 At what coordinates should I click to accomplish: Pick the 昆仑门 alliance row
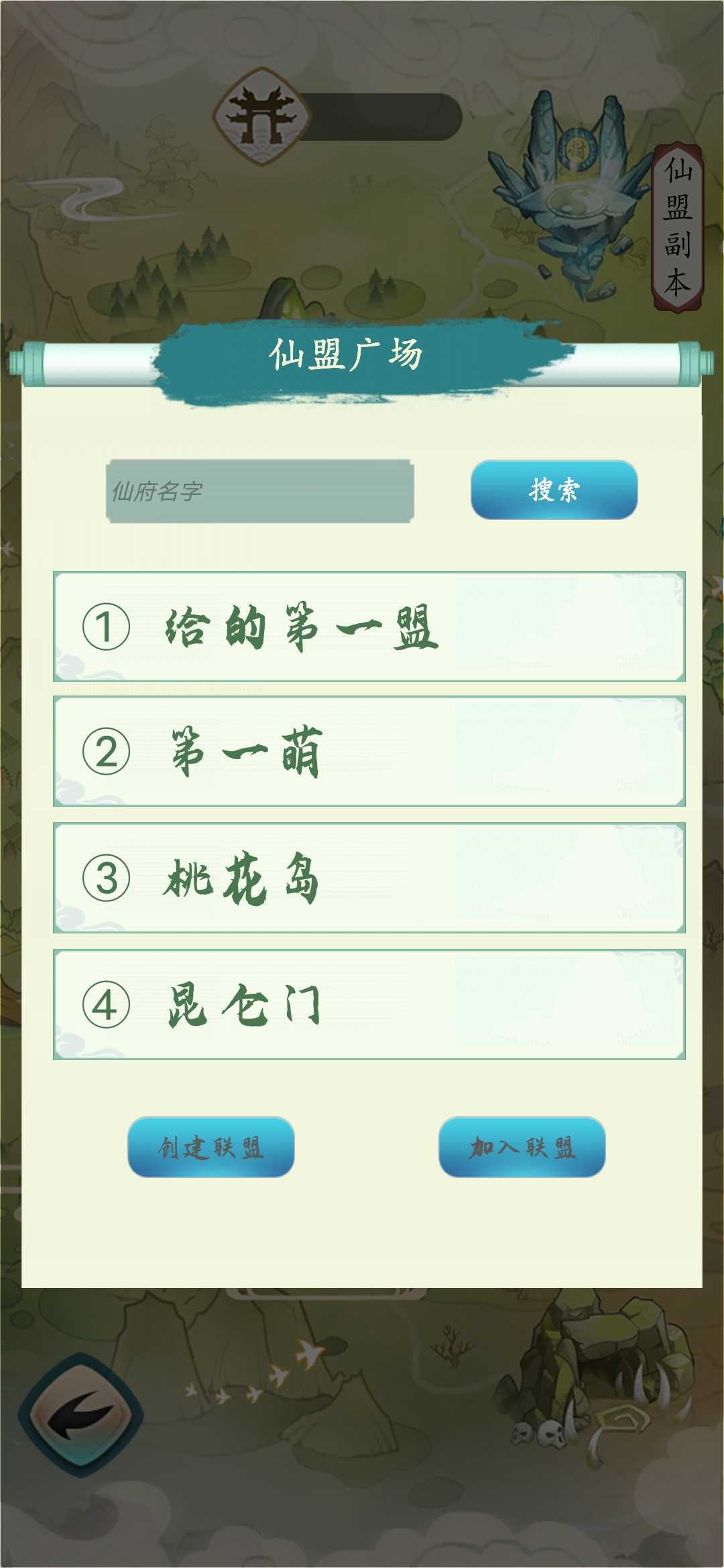369,1004
